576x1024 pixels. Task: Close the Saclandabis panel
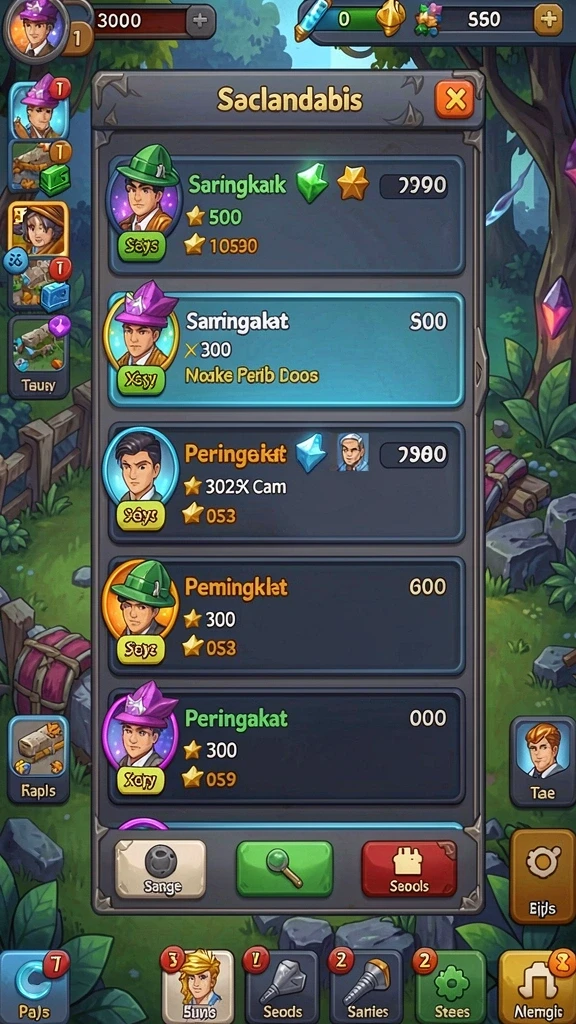[x=455, y=99]
